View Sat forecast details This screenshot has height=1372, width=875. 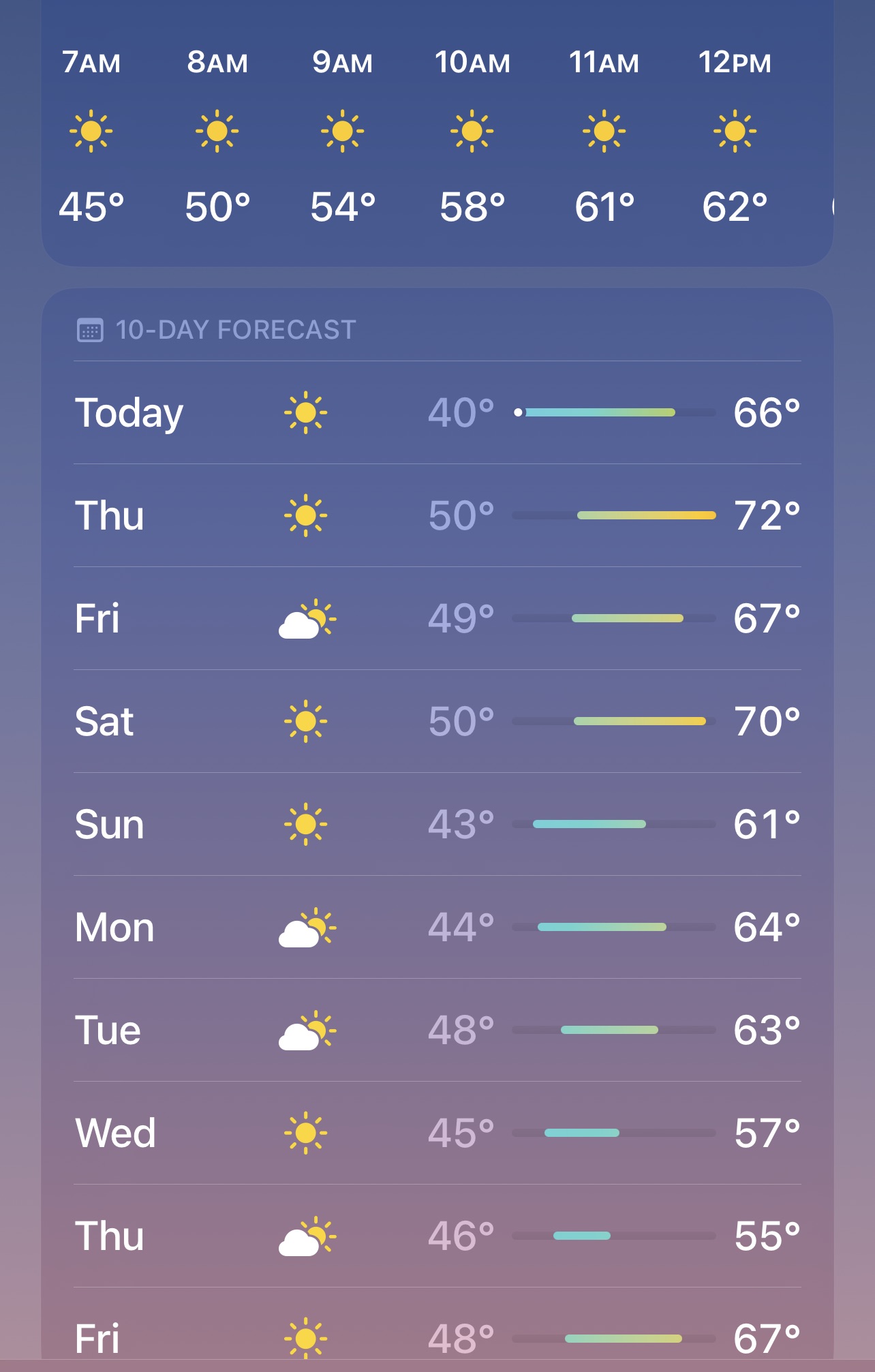point(436,721)
